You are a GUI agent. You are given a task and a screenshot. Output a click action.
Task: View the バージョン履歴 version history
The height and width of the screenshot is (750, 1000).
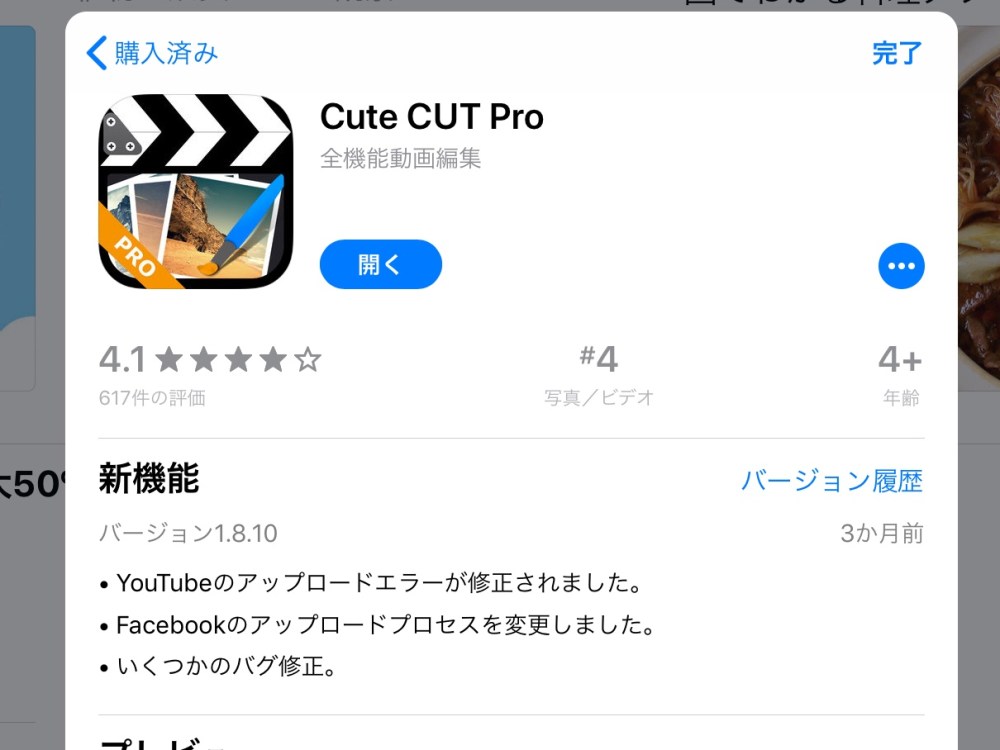(x=831, y=481)
